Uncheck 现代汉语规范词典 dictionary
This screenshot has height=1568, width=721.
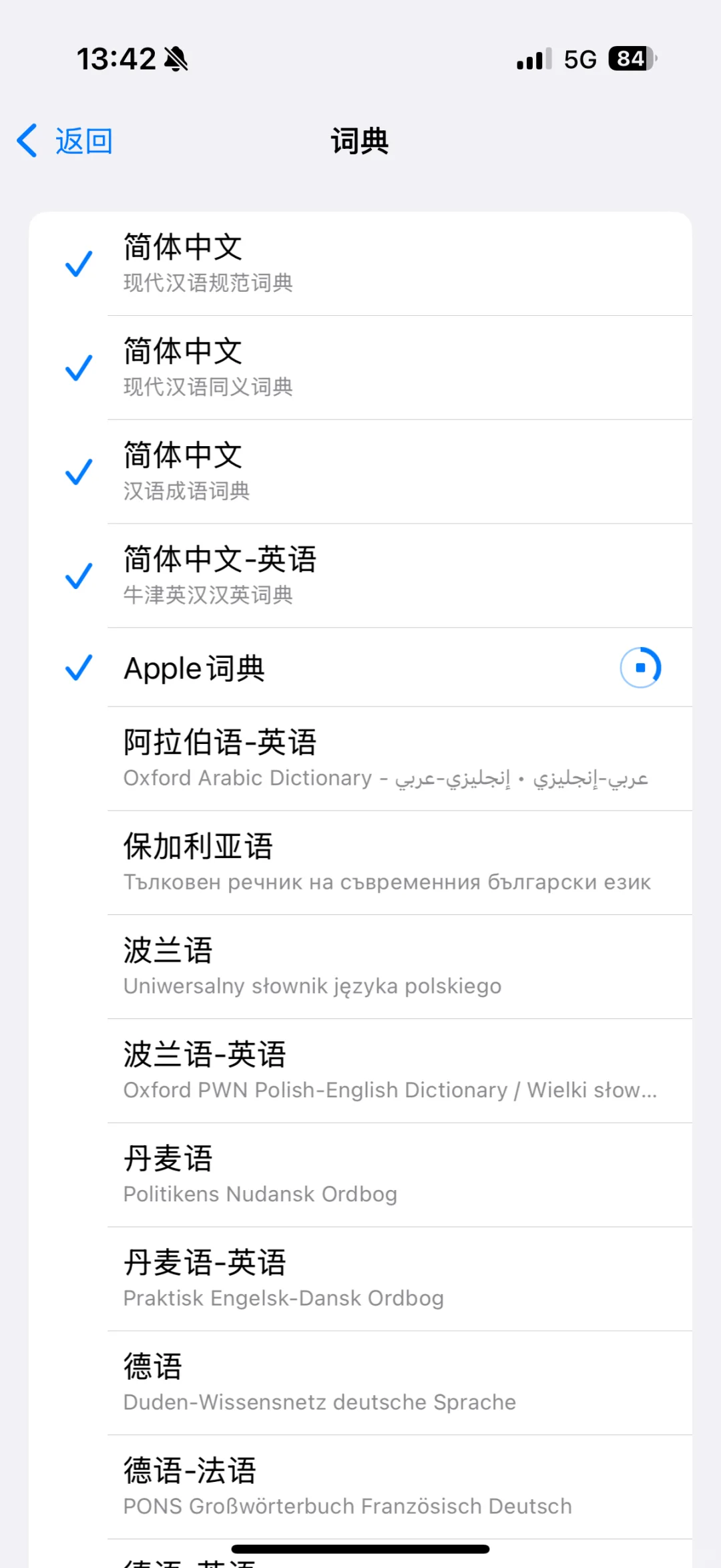(x=360, y=264)
